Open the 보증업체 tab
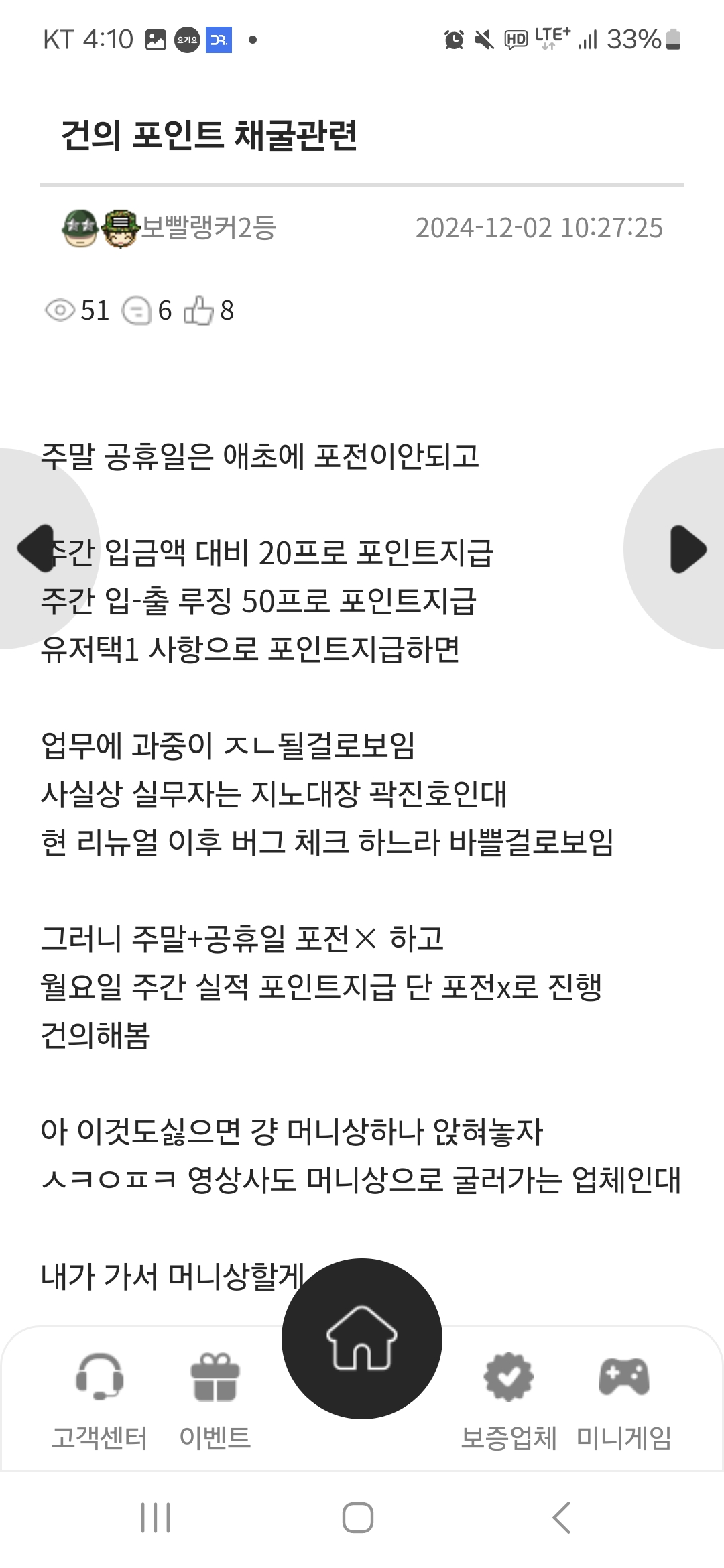The image size is (724, 1568). click(x=509, y=1402)
